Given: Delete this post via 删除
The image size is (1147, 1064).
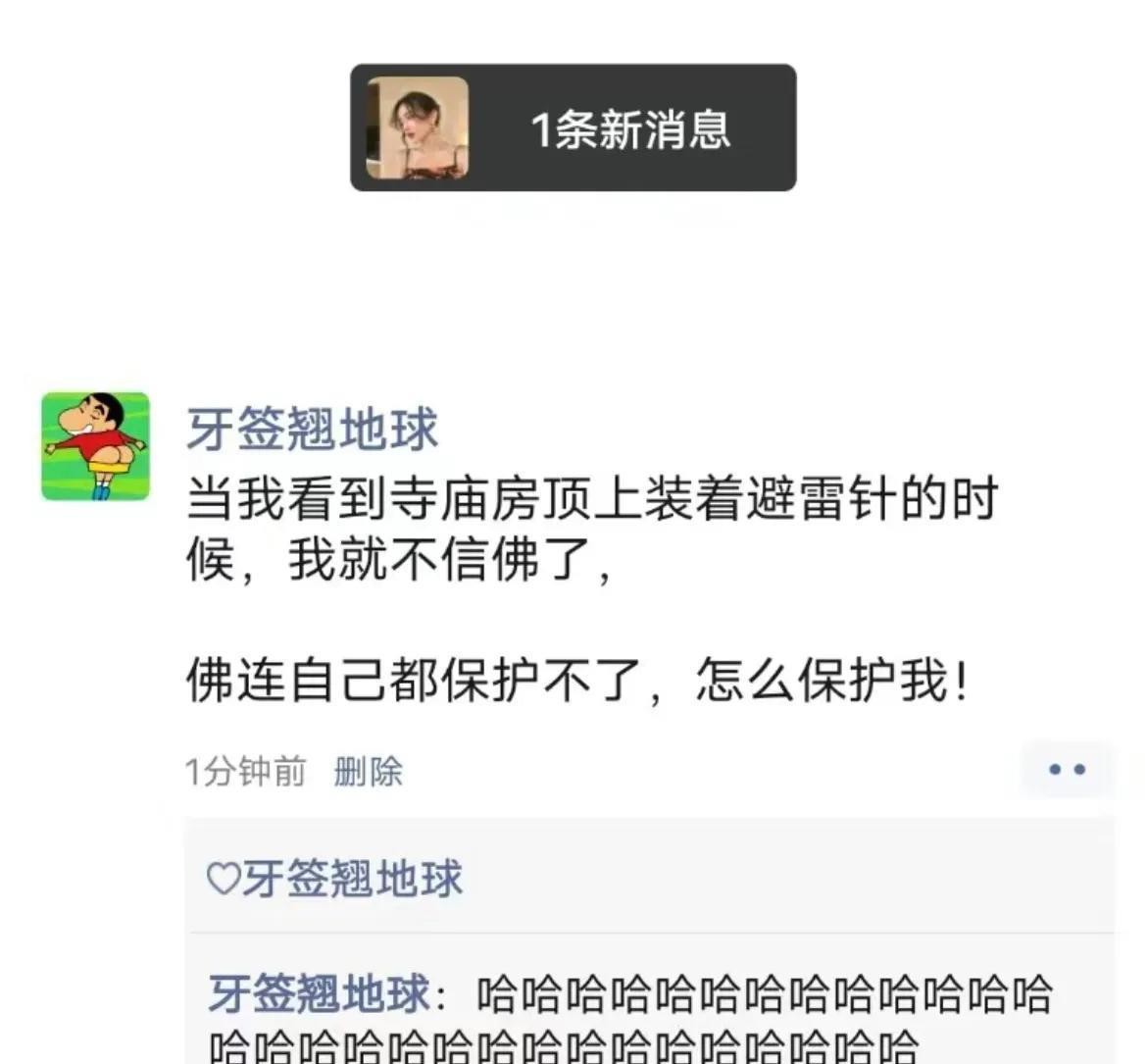Looking at the screenshot, I should pos(368,772).
